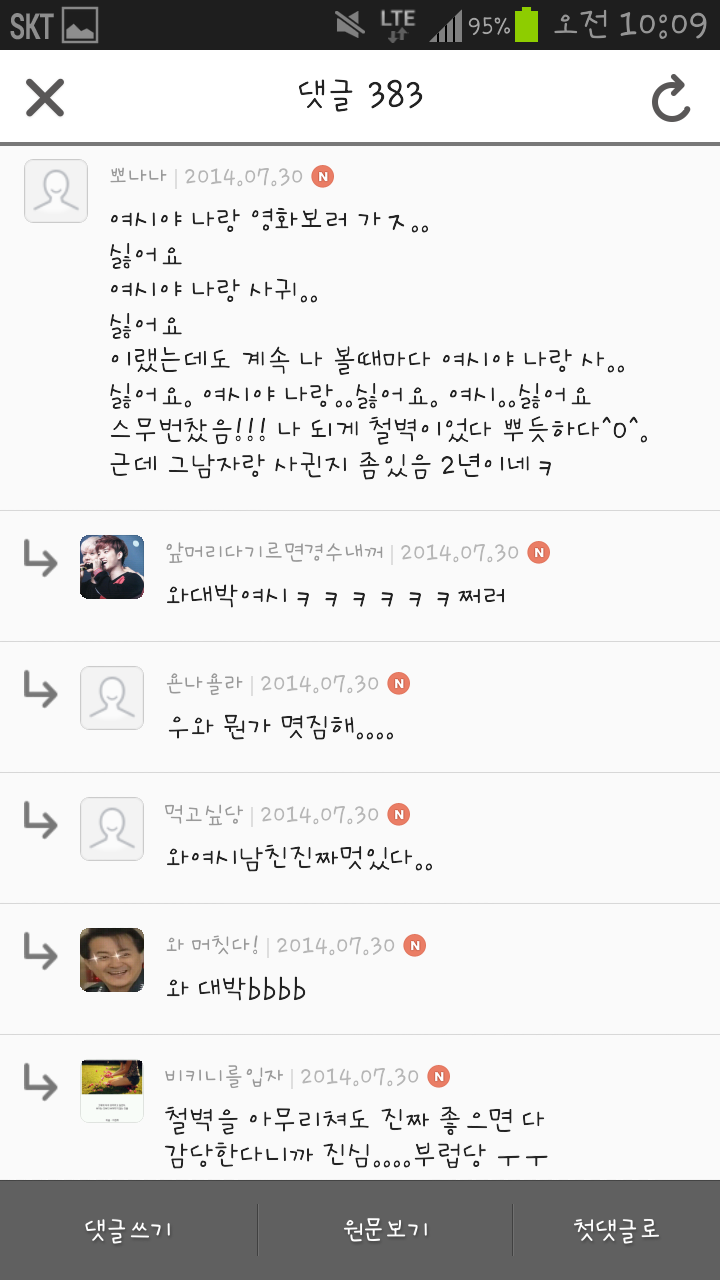Screen dimensions: 720x1280
Task: Jump to first comment with 첫댓글로
Action: coord(617,1230)
